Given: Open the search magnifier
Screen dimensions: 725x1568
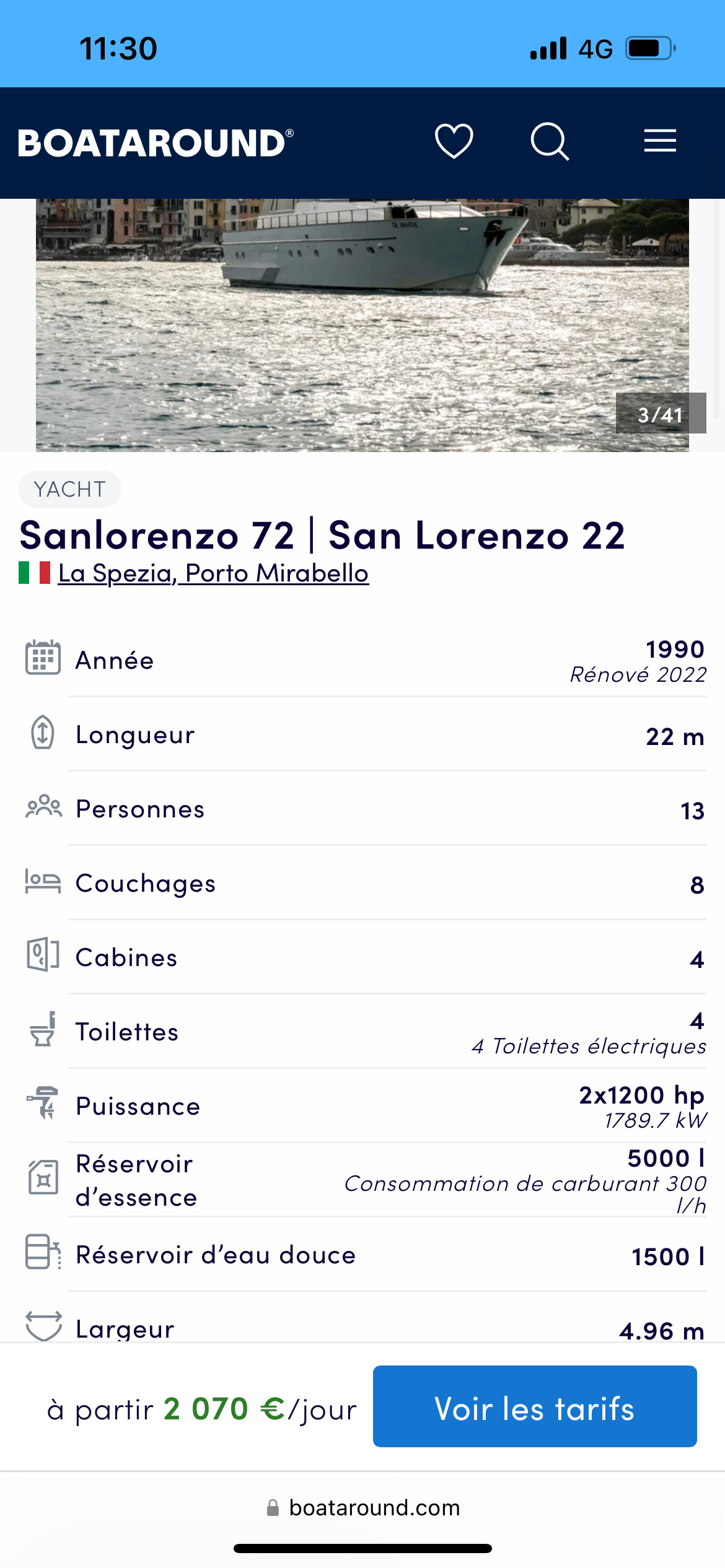Looking at the screenshot, I should 550,142.
